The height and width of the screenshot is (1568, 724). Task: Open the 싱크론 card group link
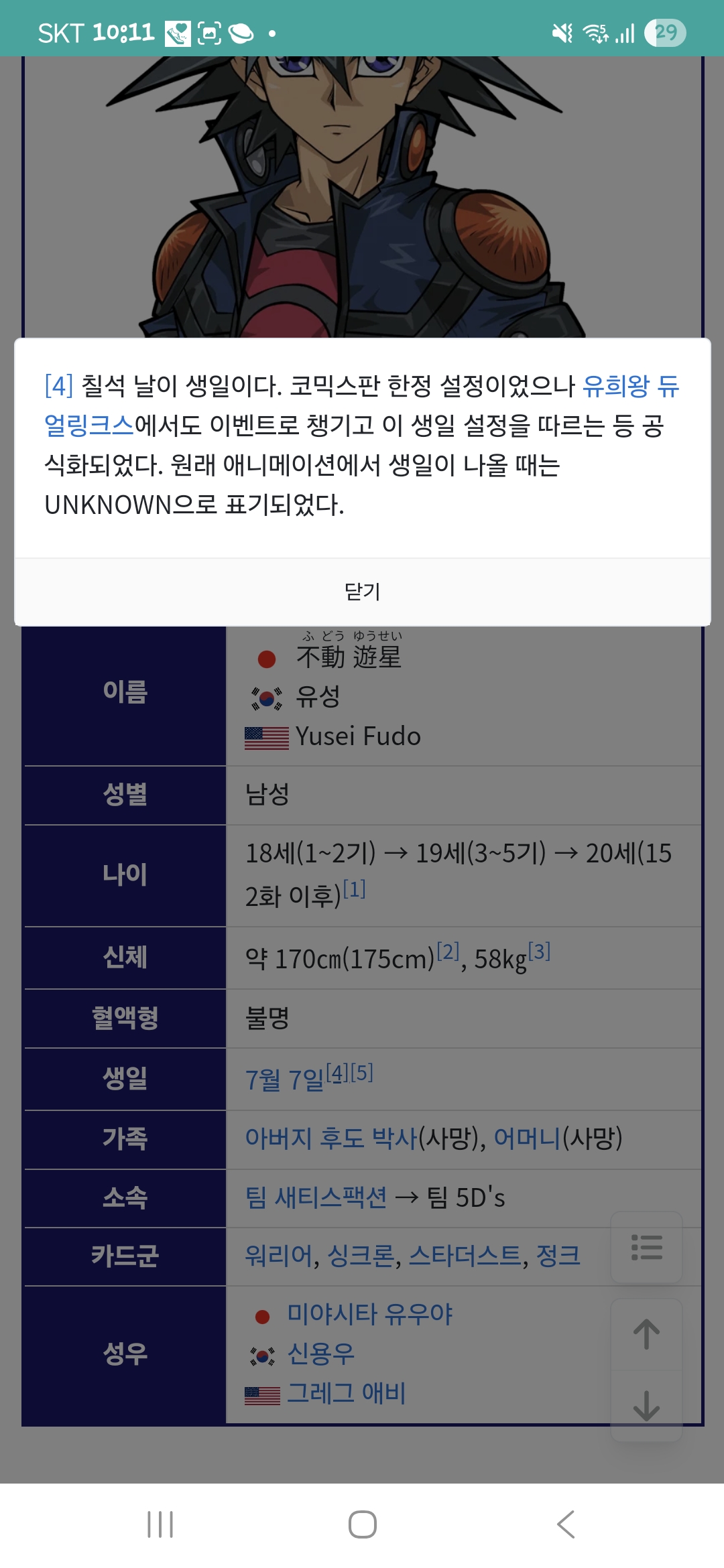pyautogui.click(x=361, y=1255)
